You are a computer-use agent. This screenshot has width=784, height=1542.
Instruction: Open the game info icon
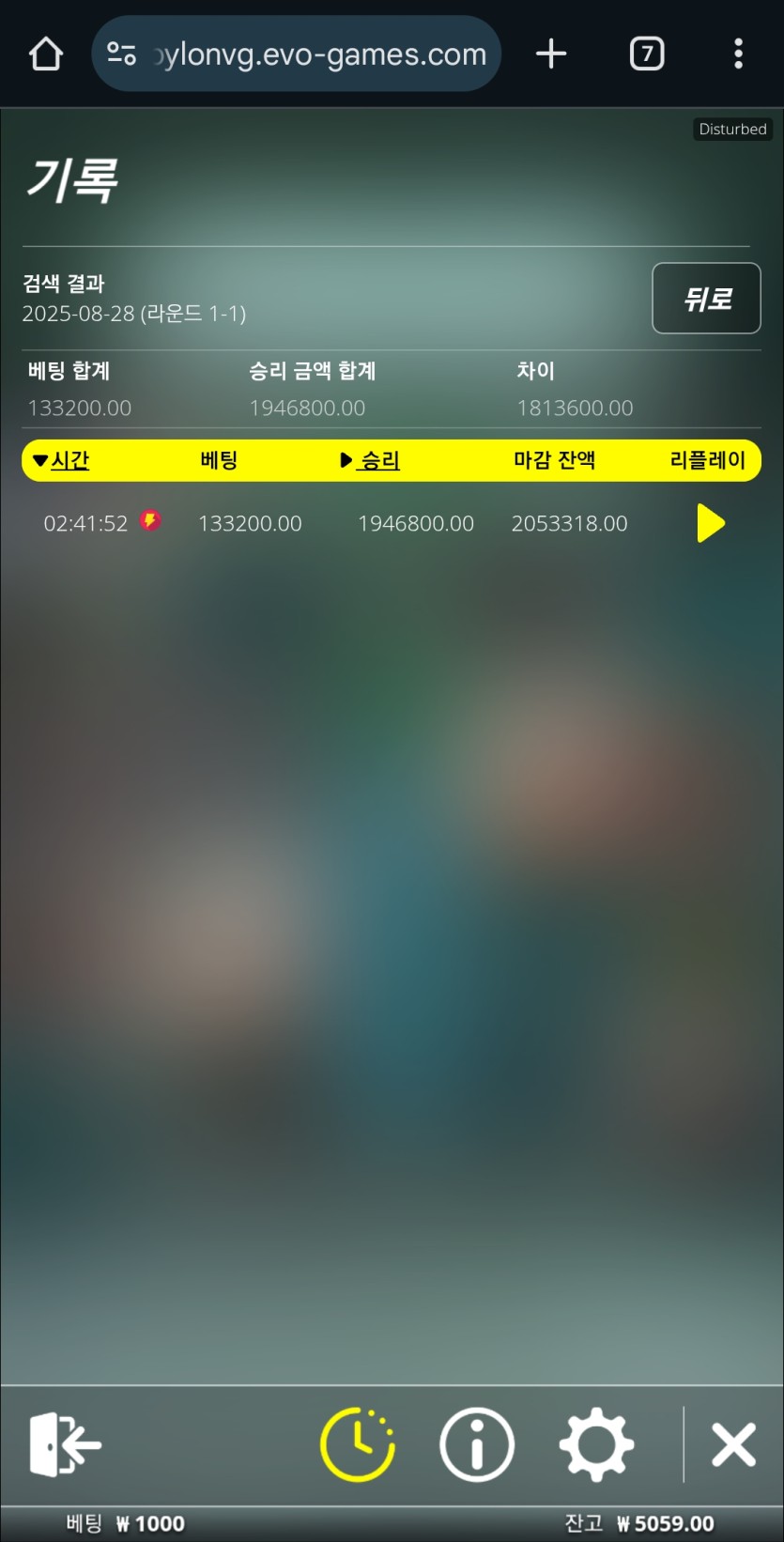tap(477, 1444)
